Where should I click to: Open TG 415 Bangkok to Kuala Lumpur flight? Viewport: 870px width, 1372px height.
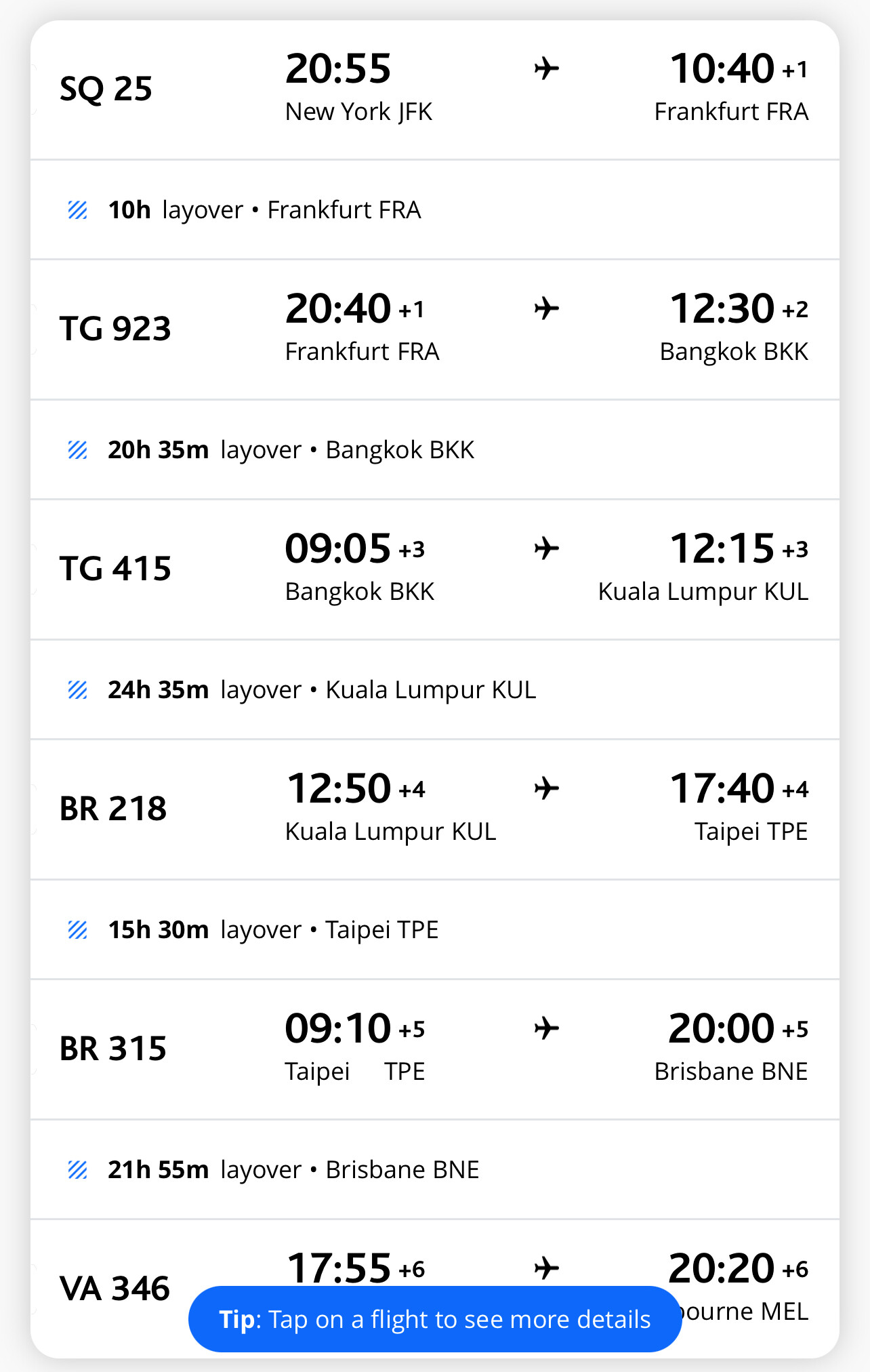[x=434, y=569]
